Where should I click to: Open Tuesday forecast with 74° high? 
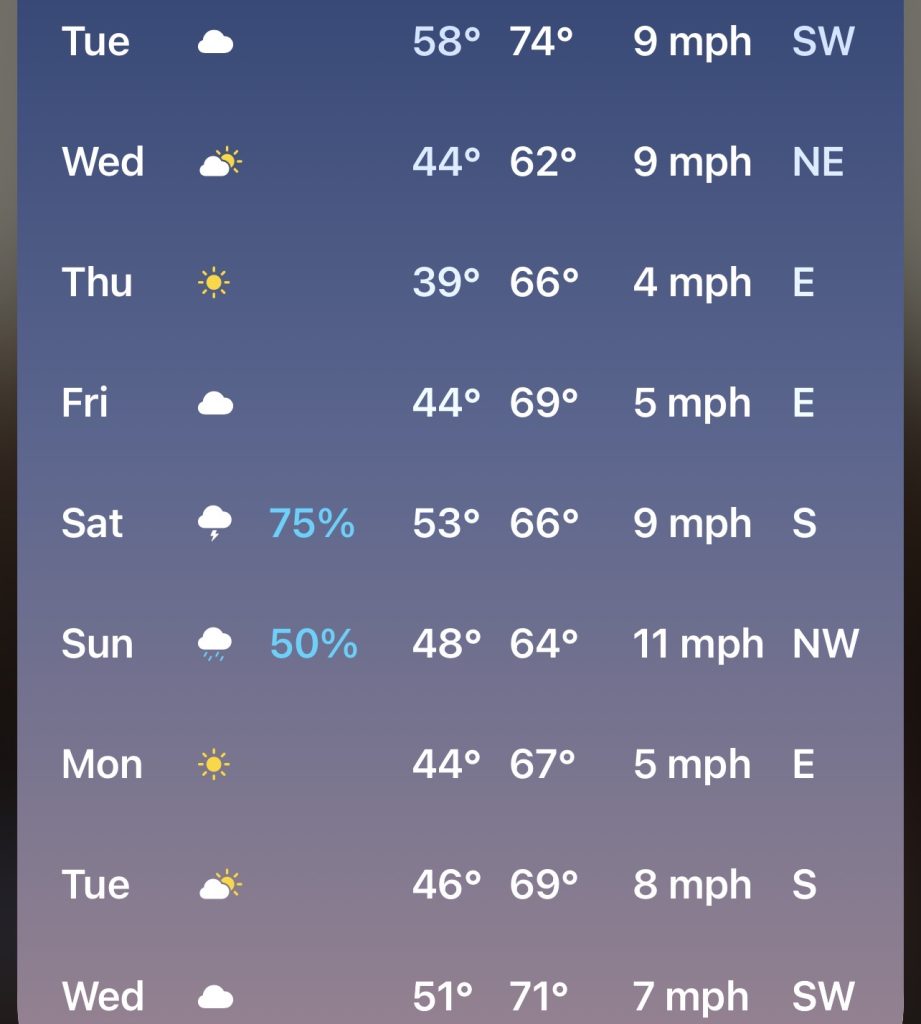(x=460, y=42)
